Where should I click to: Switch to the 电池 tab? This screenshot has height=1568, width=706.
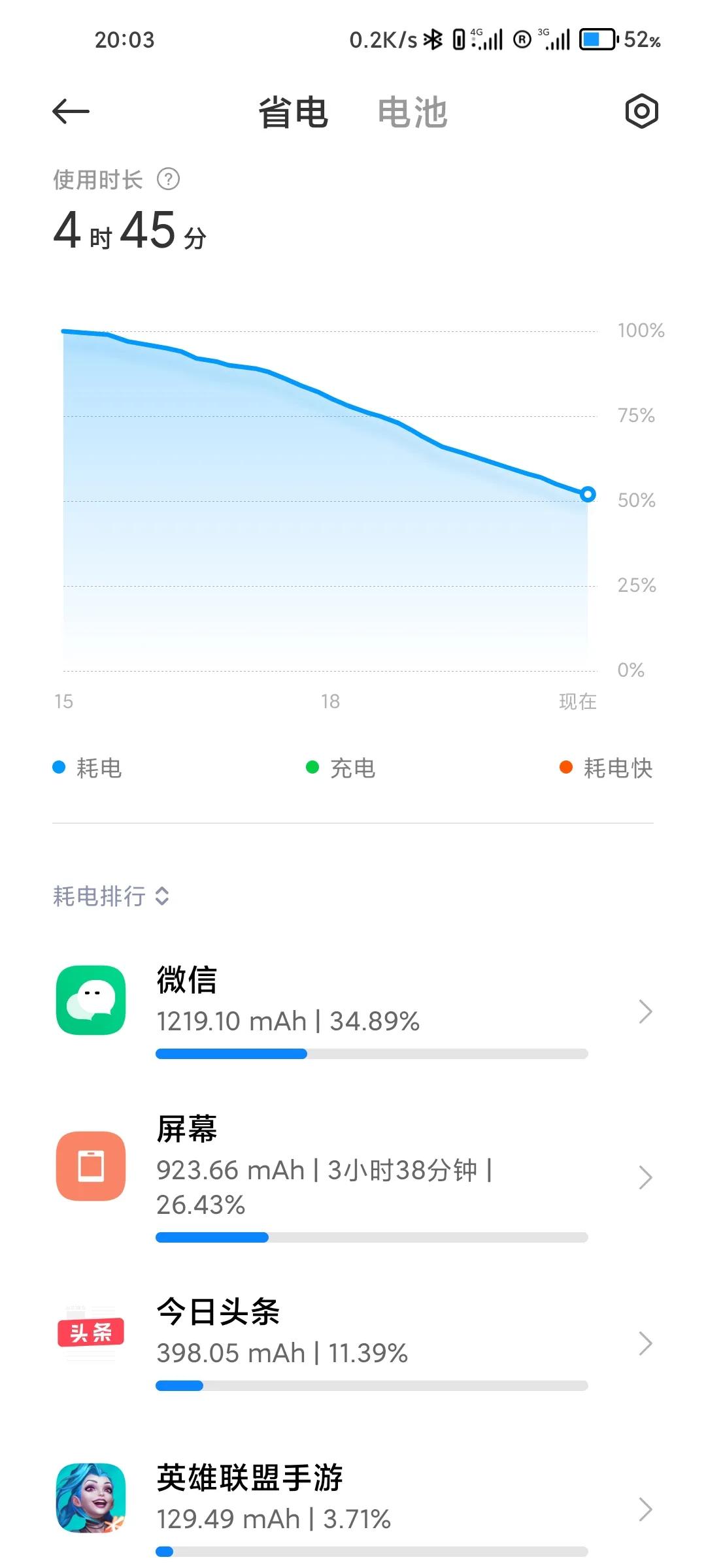pyautogui.click(x=414, y=112)
